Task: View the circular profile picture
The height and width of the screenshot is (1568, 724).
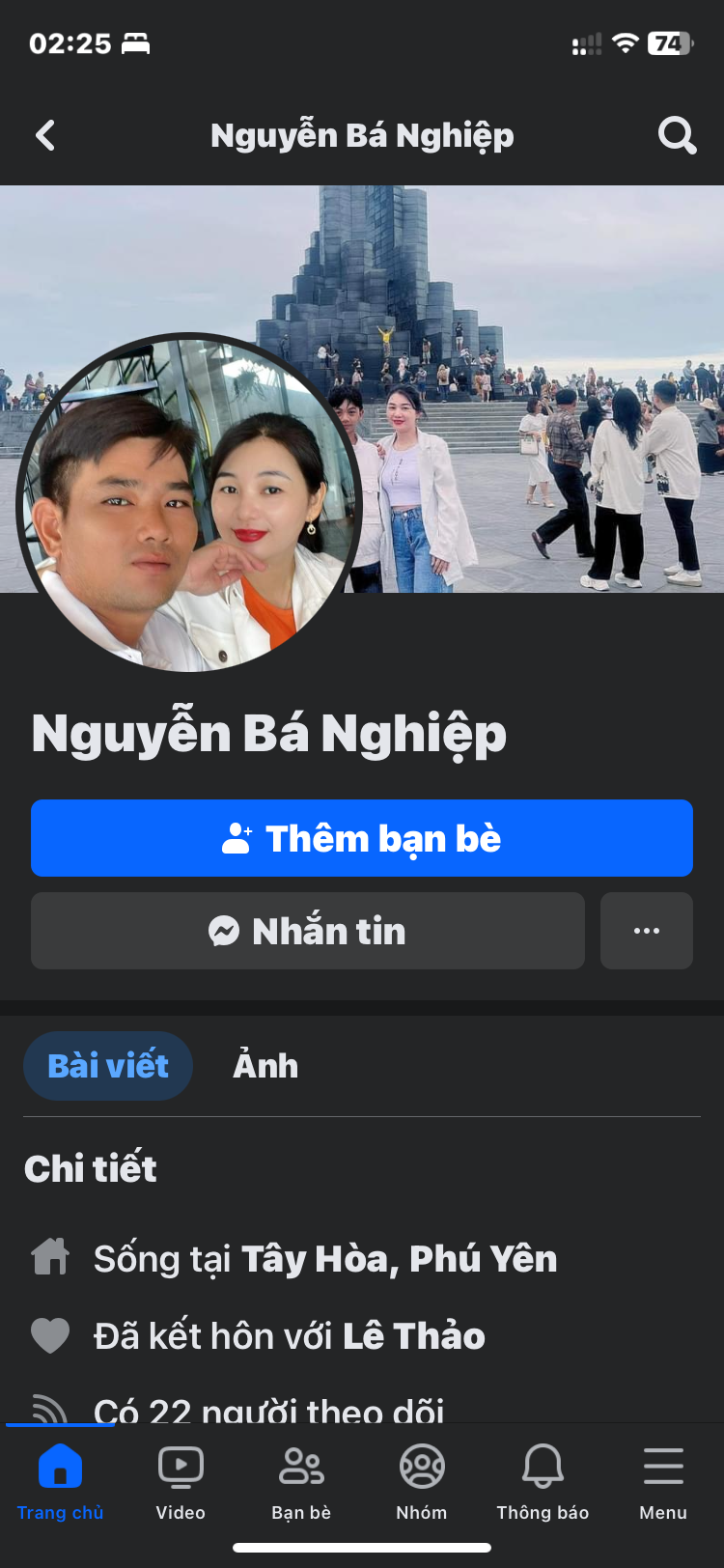Action: tap(189, 503)
